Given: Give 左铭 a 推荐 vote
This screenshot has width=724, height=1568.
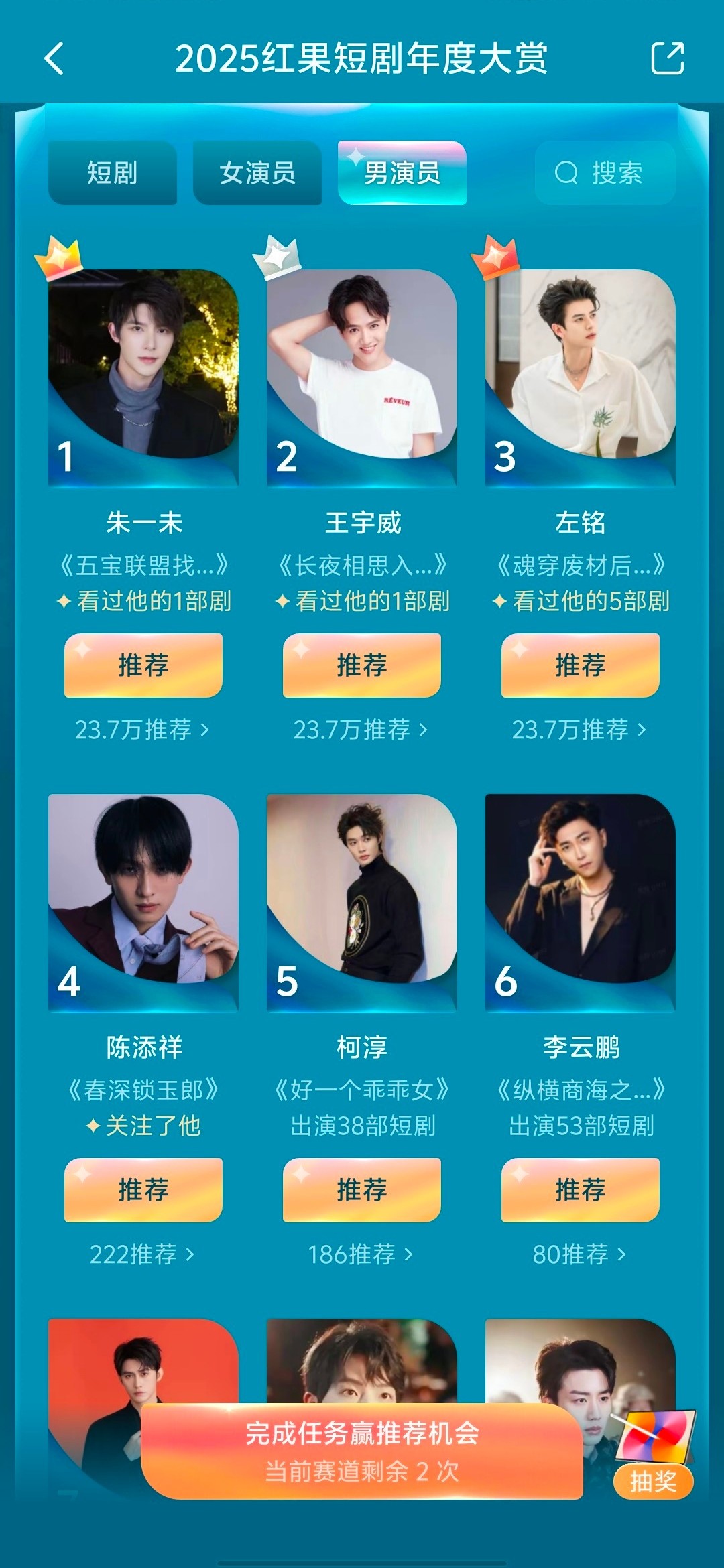Looking at the screenshot, I should click(581, 665).
